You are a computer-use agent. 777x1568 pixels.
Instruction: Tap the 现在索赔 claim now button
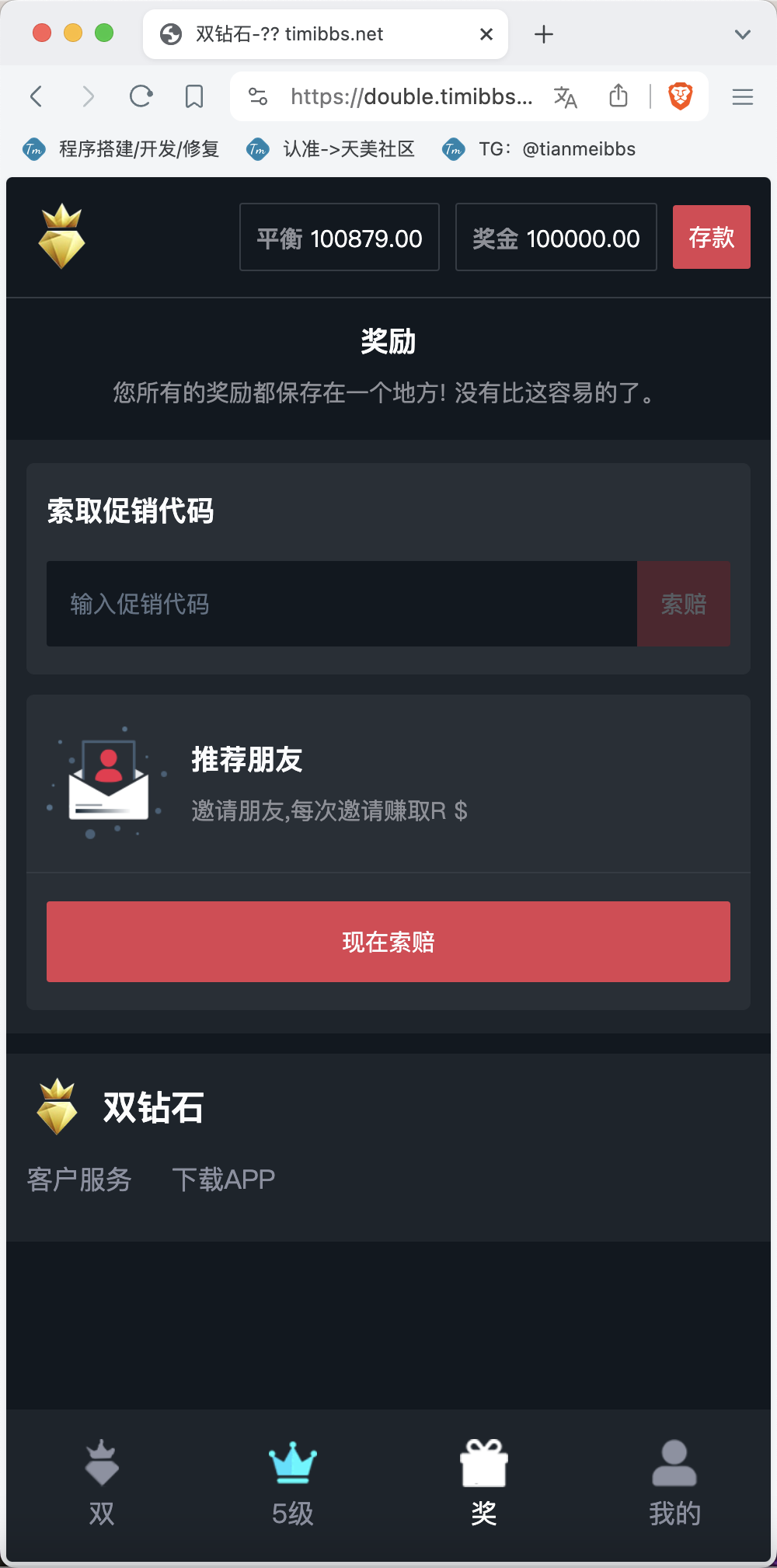pos(388,942)
